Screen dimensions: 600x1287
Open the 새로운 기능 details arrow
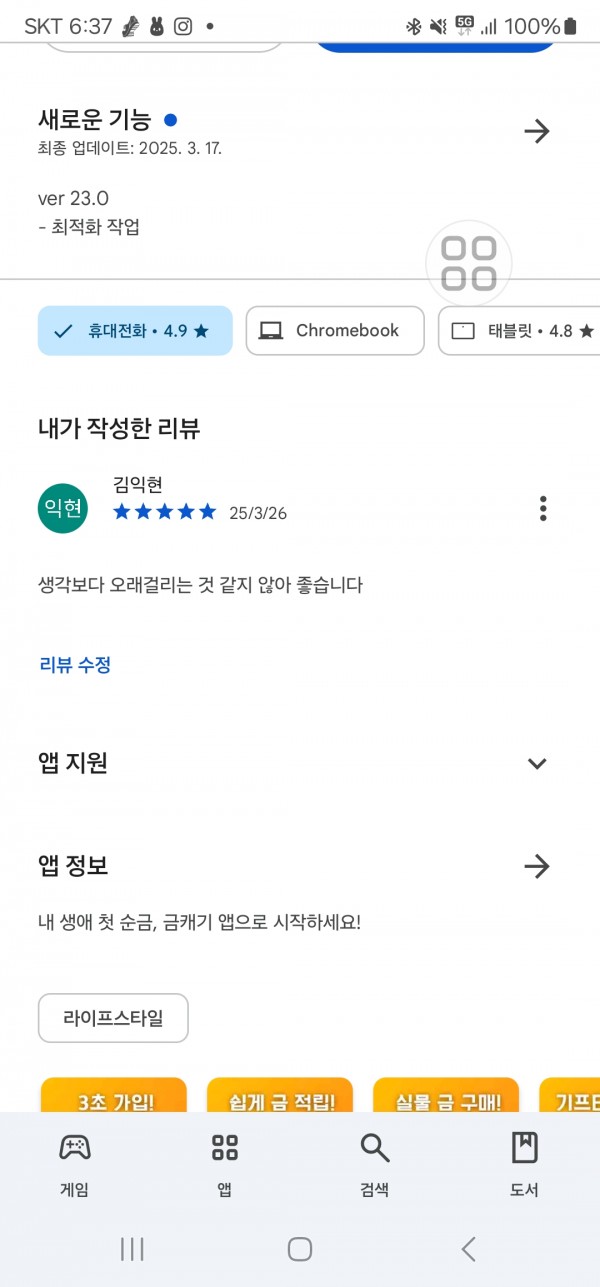tap(537, 131)
